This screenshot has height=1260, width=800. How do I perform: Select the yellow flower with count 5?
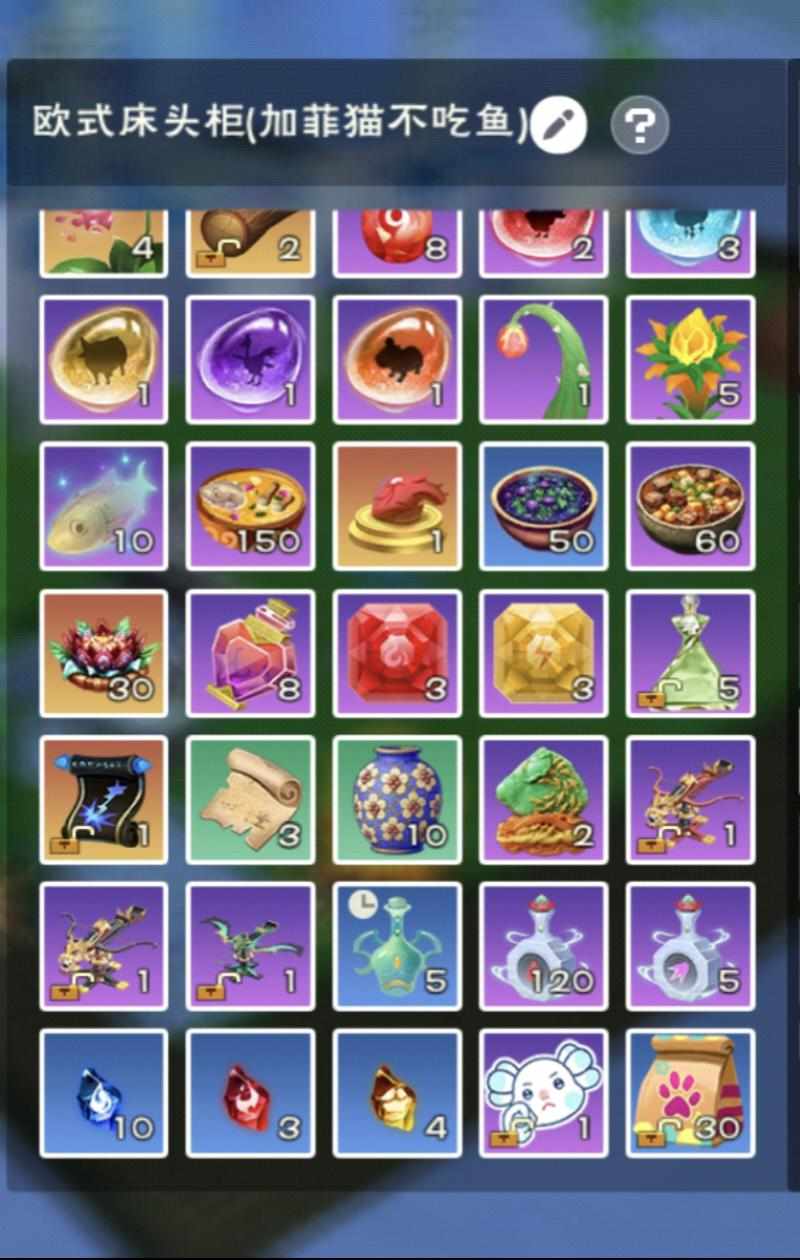coord(691,359)
